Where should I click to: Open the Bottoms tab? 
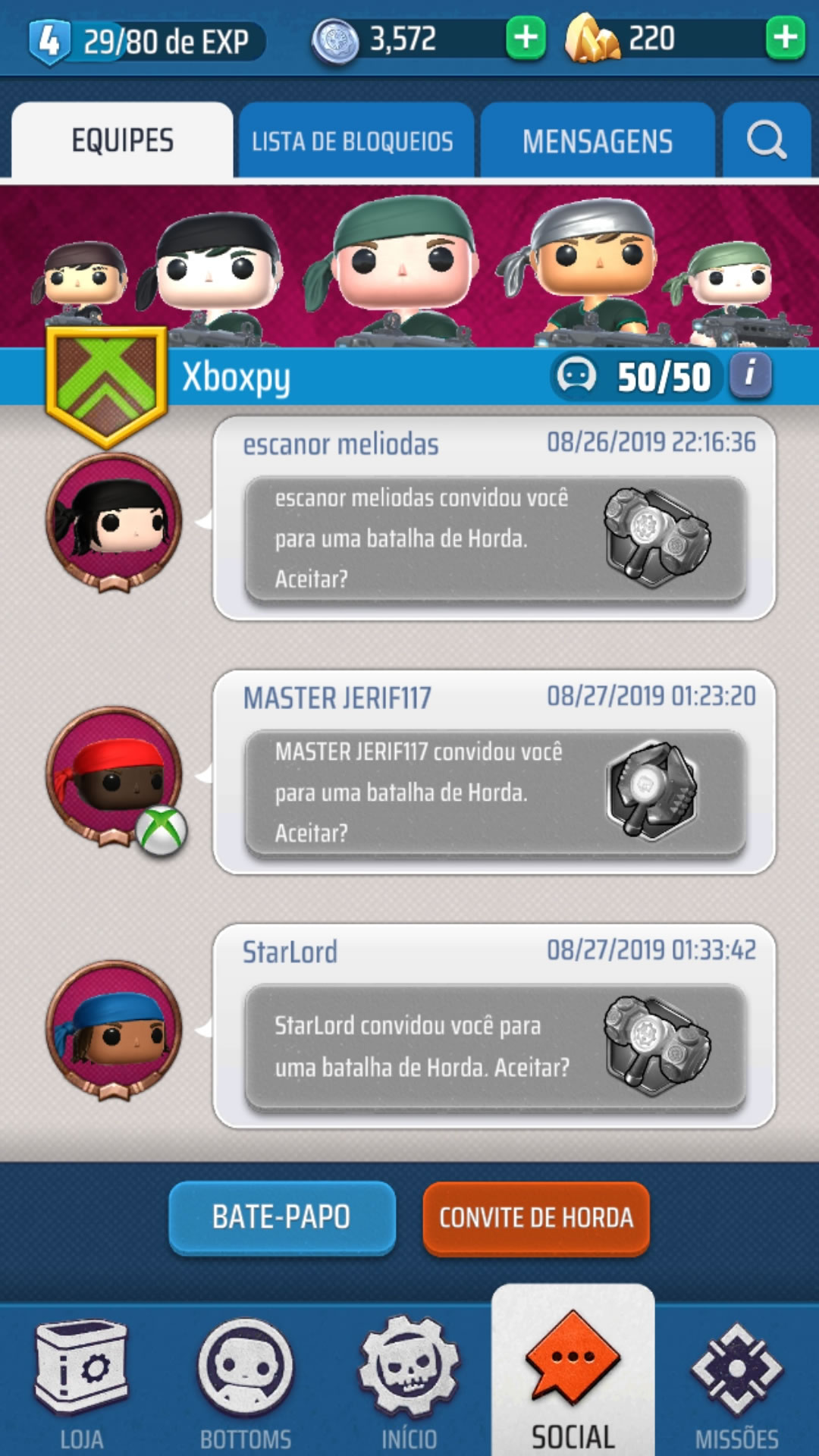[246, 1382]
